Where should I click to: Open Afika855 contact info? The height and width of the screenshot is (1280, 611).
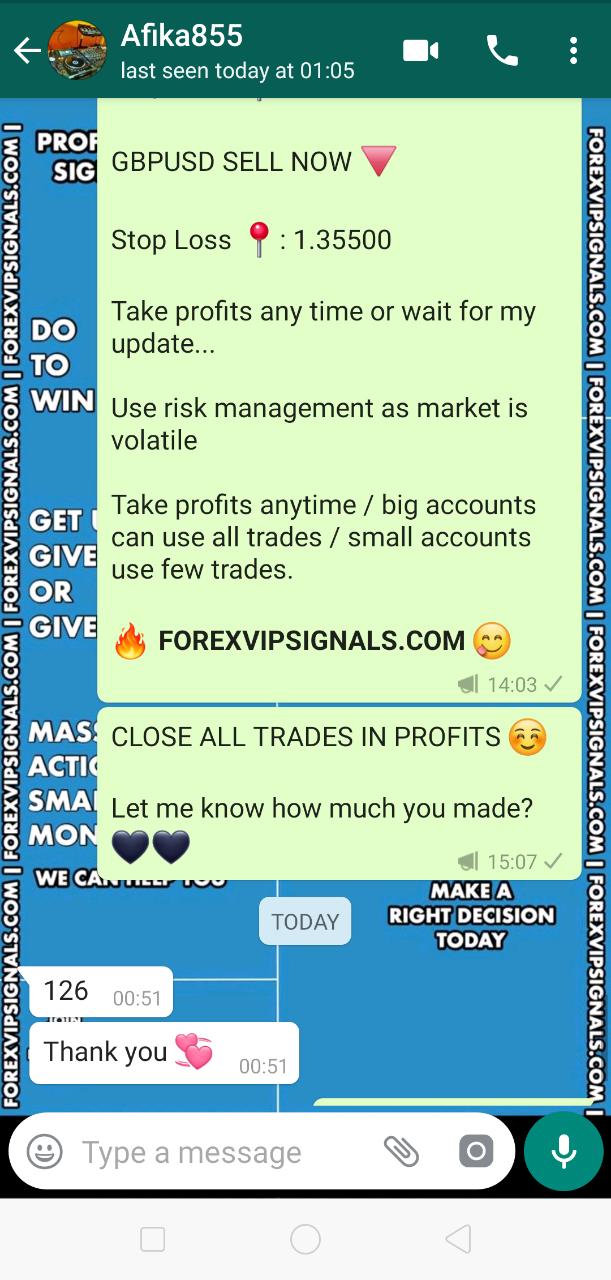[x=236, y=51]
